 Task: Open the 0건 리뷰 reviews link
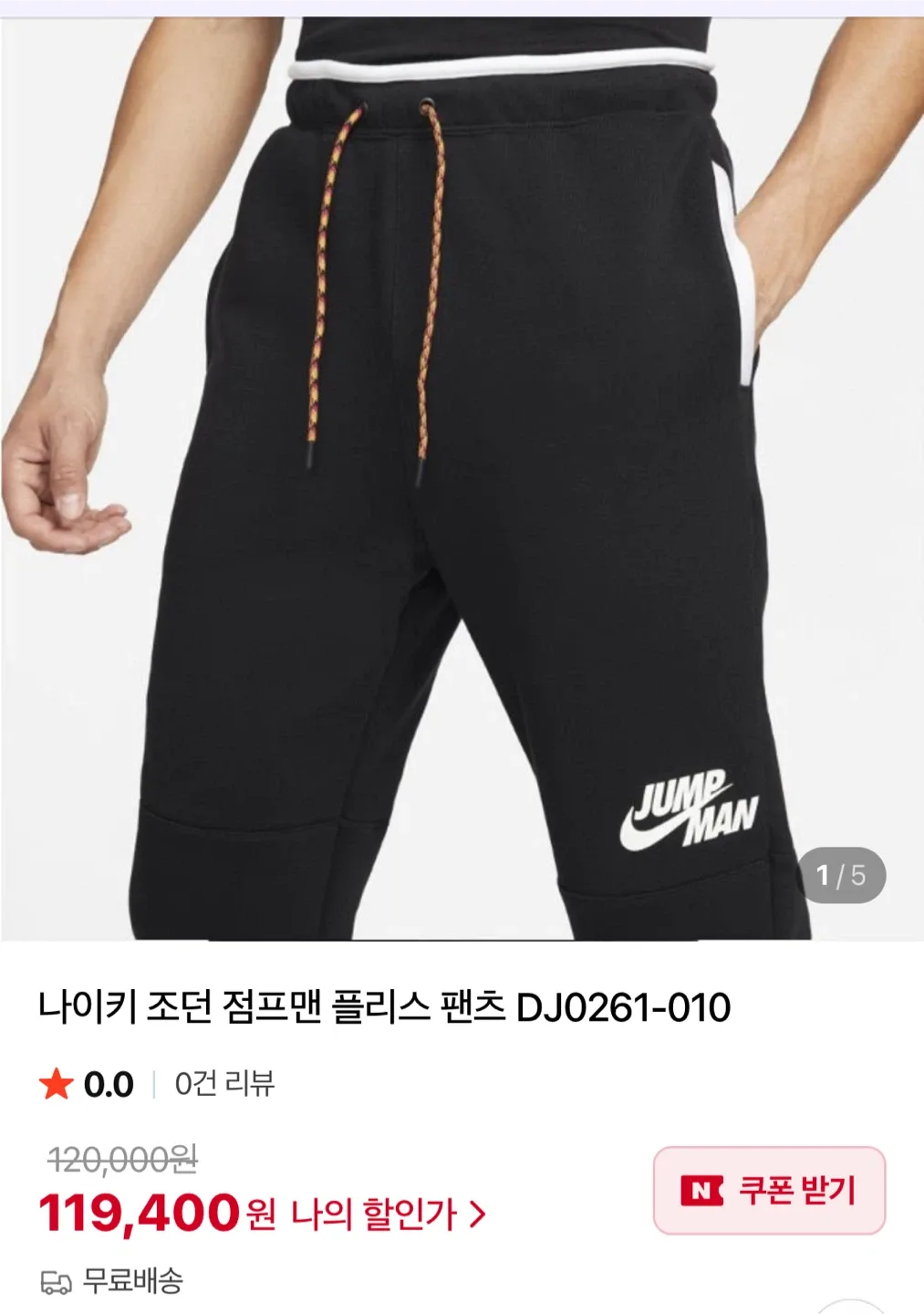[x=224, y=1084]
